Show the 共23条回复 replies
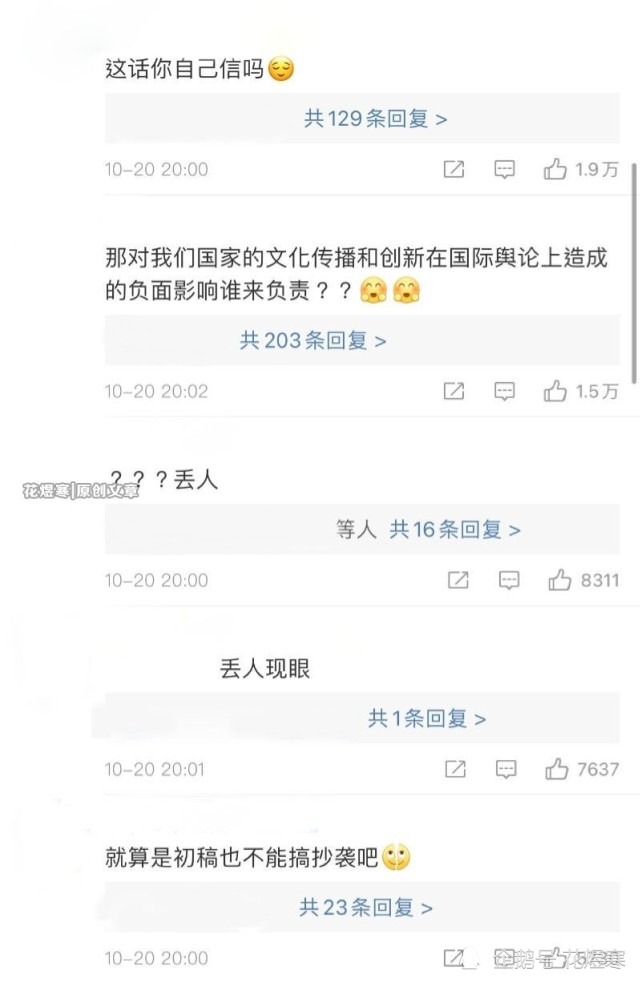The height and width of the screenshot is (981, 640). [366, 908]
